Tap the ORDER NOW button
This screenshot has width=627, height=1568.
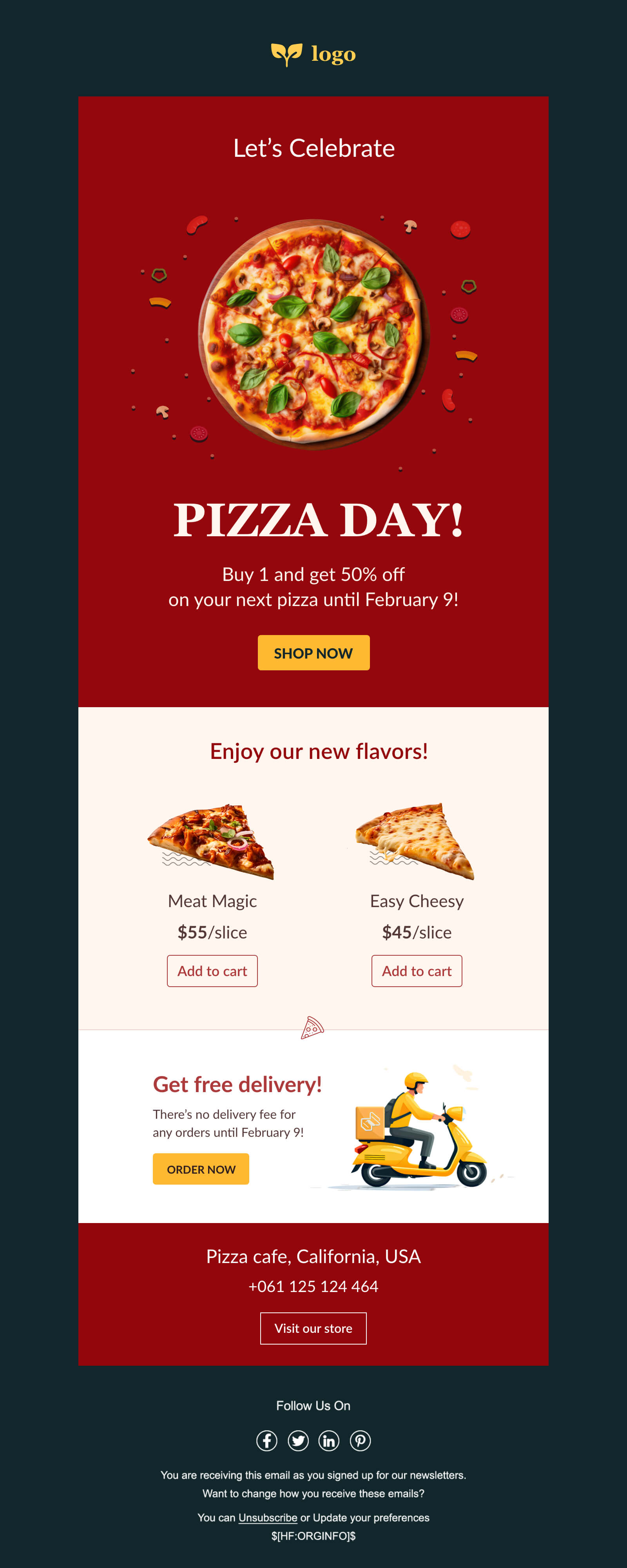[201, 1169]
